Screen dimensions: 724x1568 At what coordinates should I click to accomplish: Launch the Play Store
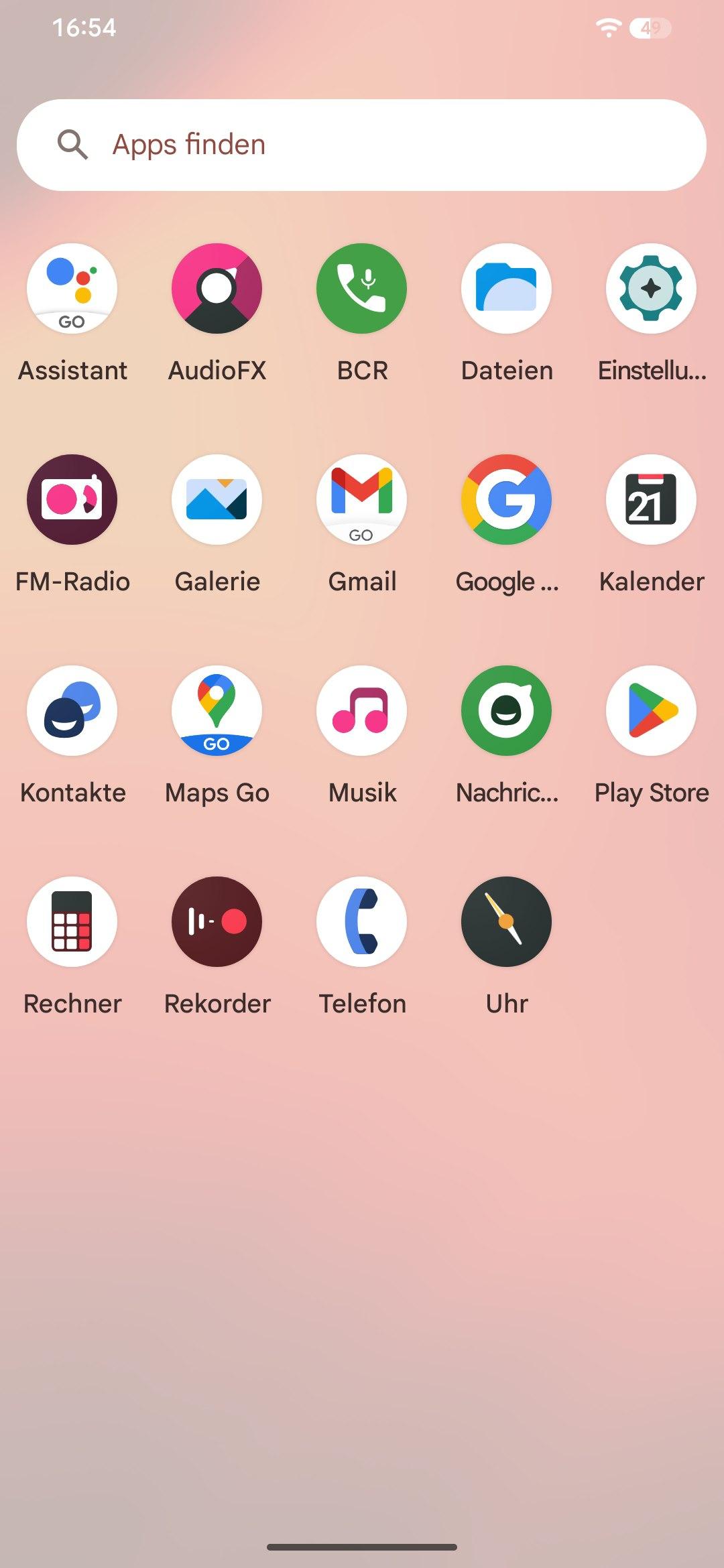coord(652,711)
